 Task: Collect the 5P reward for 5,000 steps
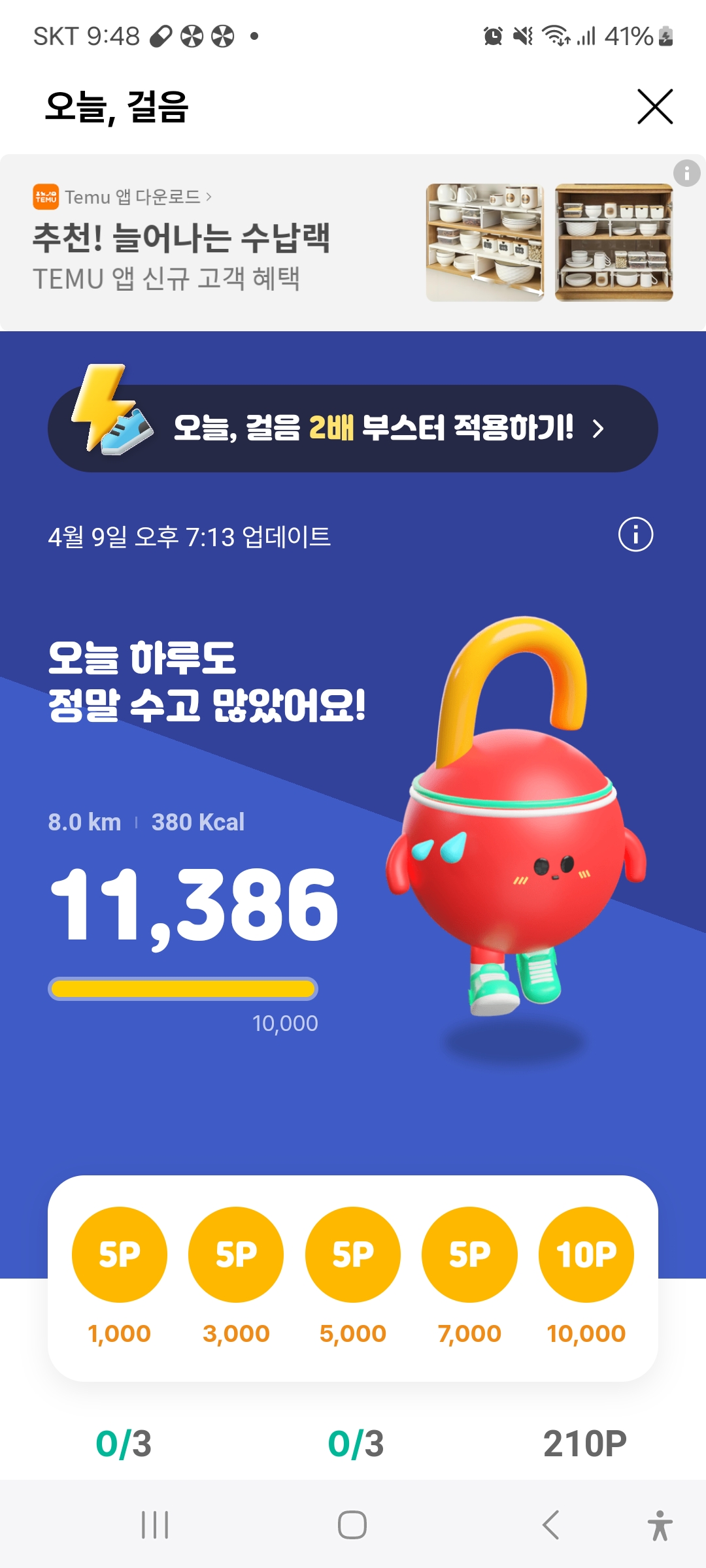click(x=353, y=1254)
